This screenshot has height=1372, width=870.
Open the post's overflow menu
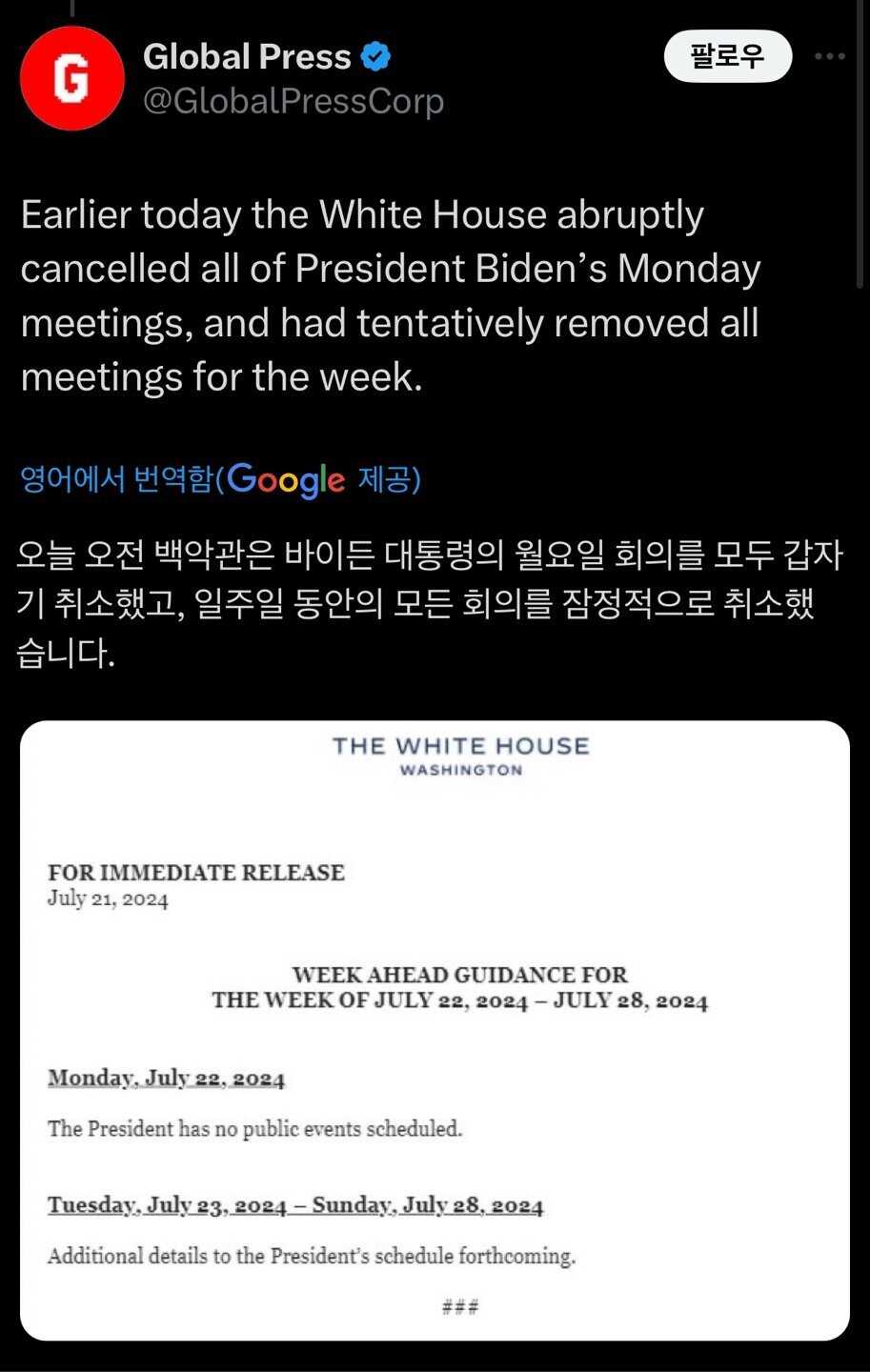pyautogui.click(x=829, y=57)
